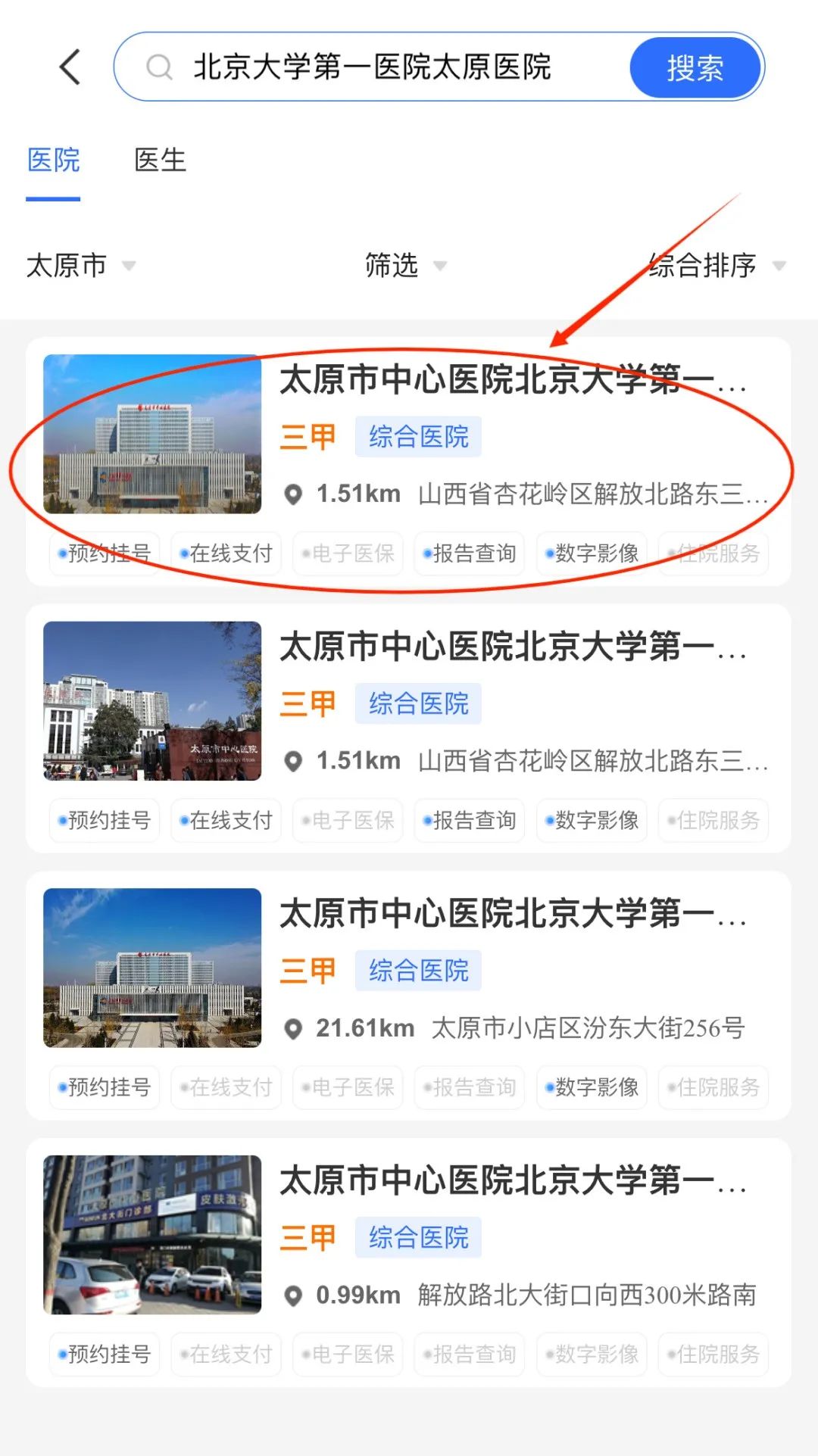
Task: Tap 预约挂号 on the 0.99km hospital
Action: pos(105,1354)
